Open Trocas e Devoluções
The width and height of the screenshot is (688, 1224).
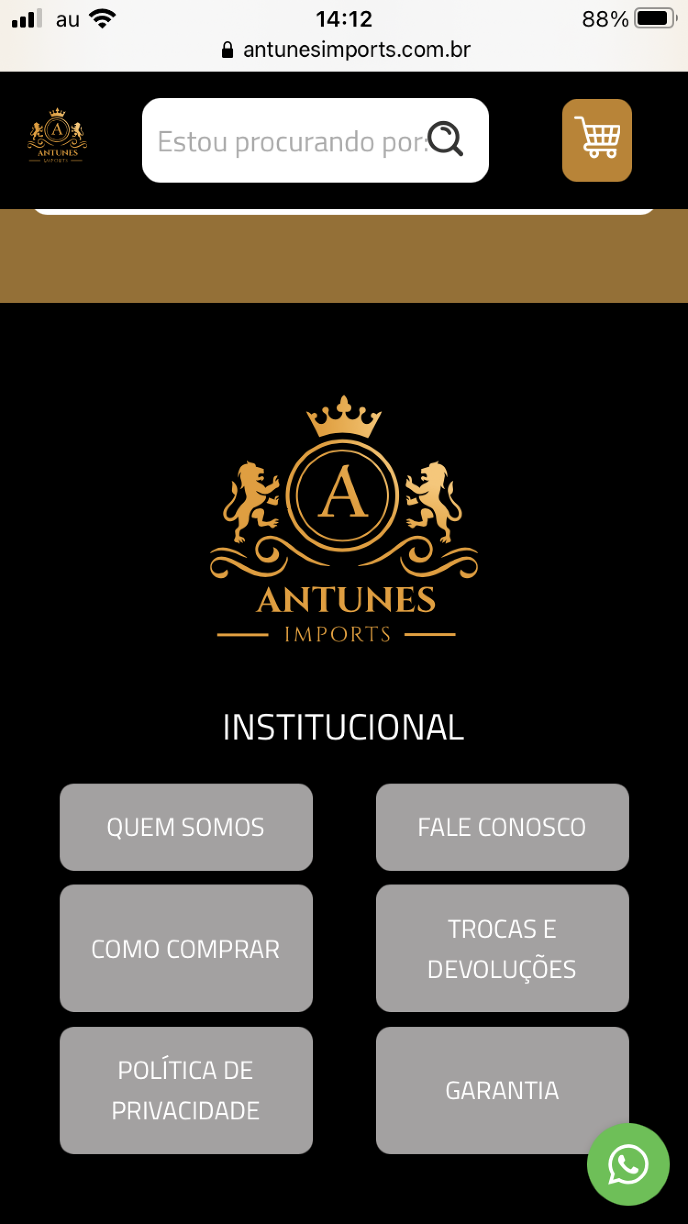pyautogui.click(x=502, y=948)
